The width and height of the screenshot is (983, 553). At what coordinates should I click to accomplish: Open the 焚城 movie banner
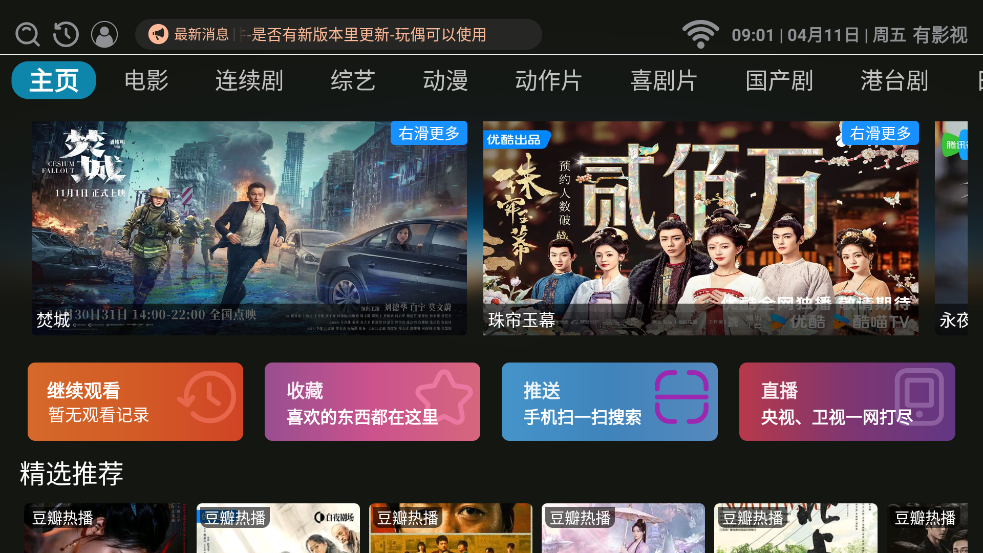(249, 228)
